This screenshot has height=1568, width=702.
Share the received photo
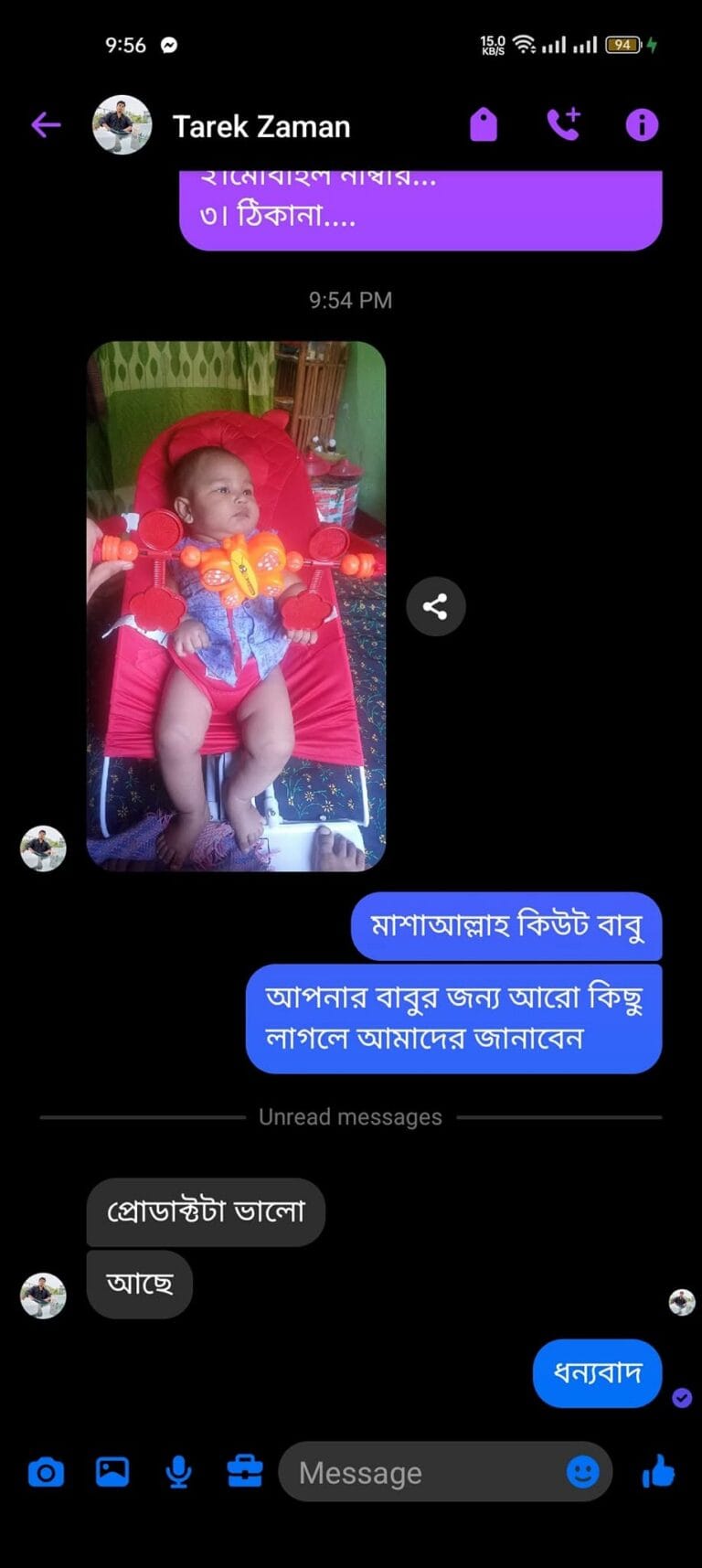click(x=436, y=606)
